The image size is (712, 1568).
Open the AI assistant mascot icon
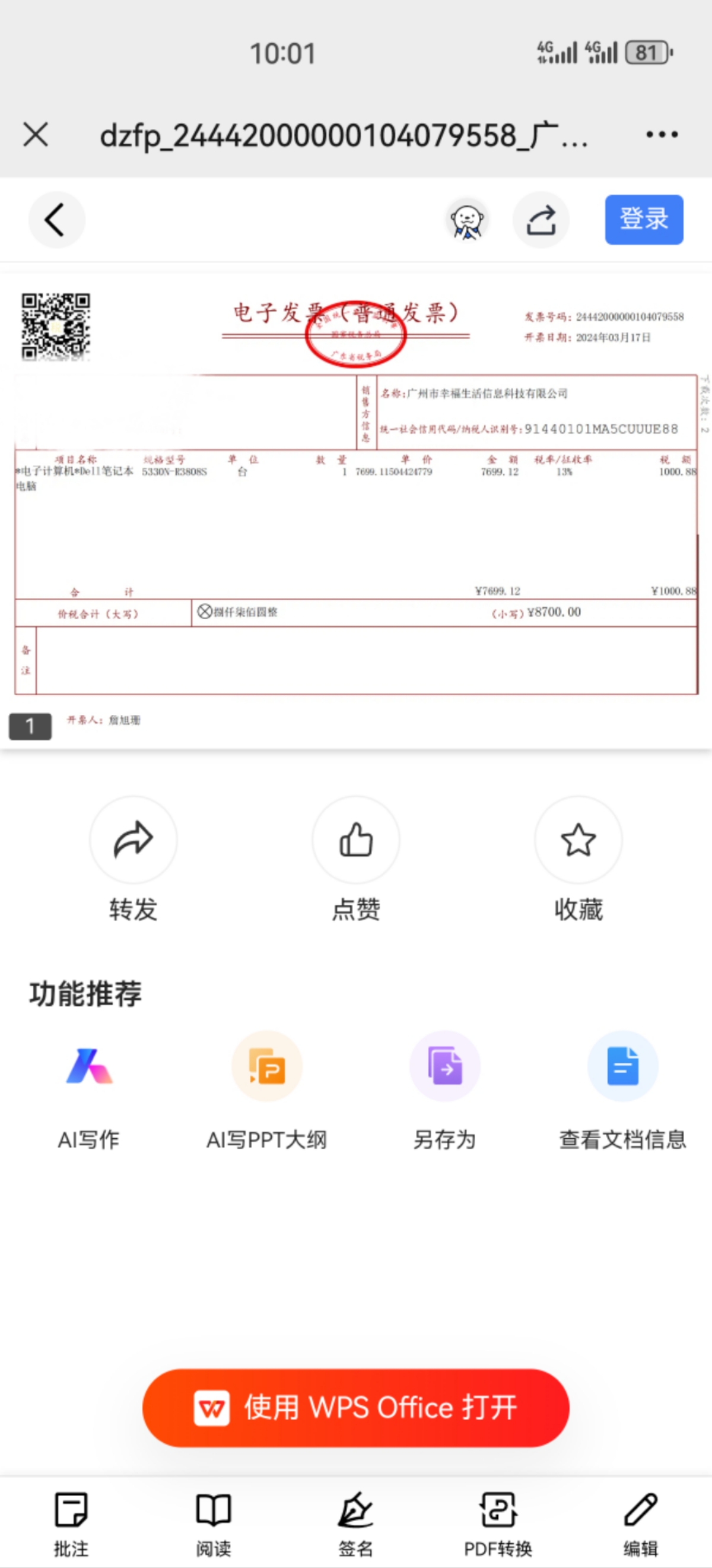467,220
